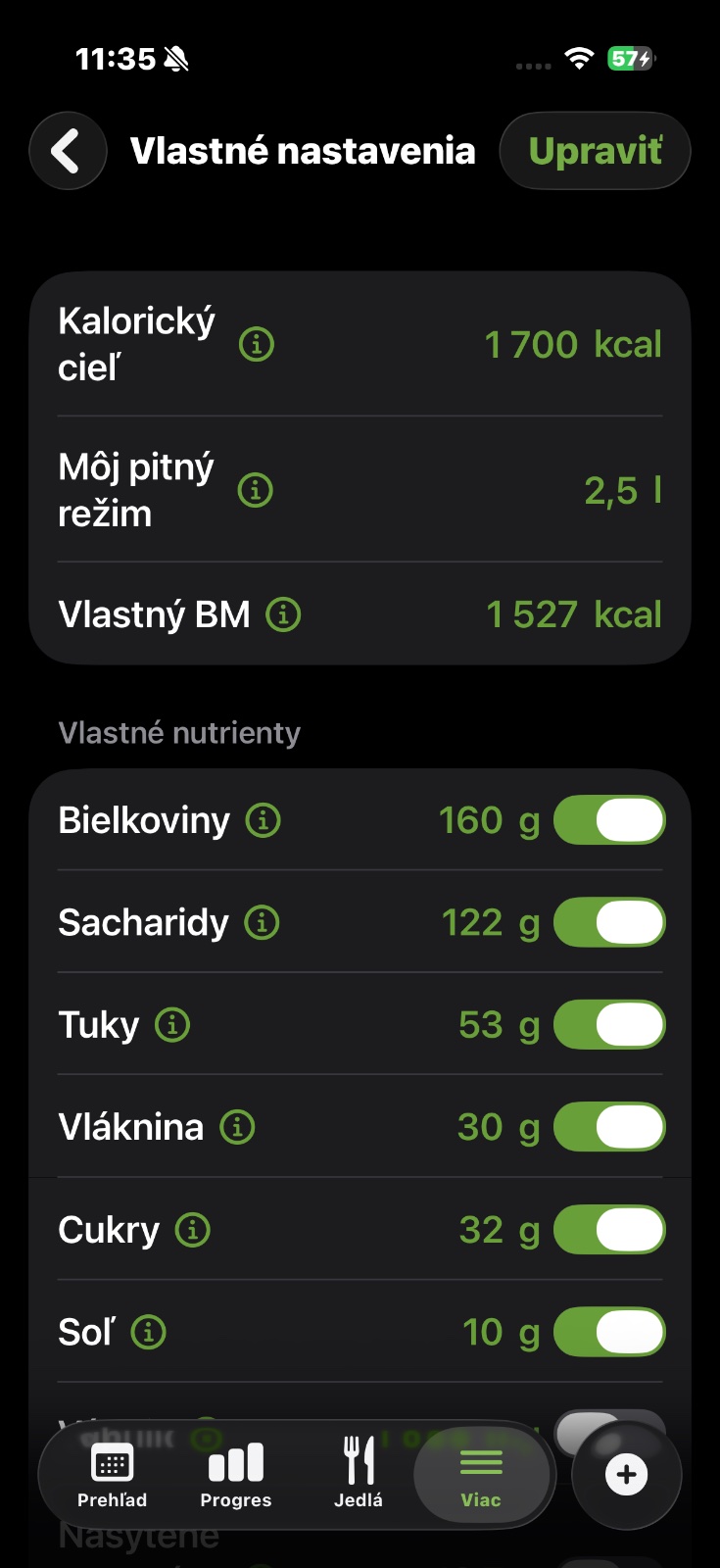
Task: Toggle the Bielkoviny switch
Action: (x=609, y=820)
